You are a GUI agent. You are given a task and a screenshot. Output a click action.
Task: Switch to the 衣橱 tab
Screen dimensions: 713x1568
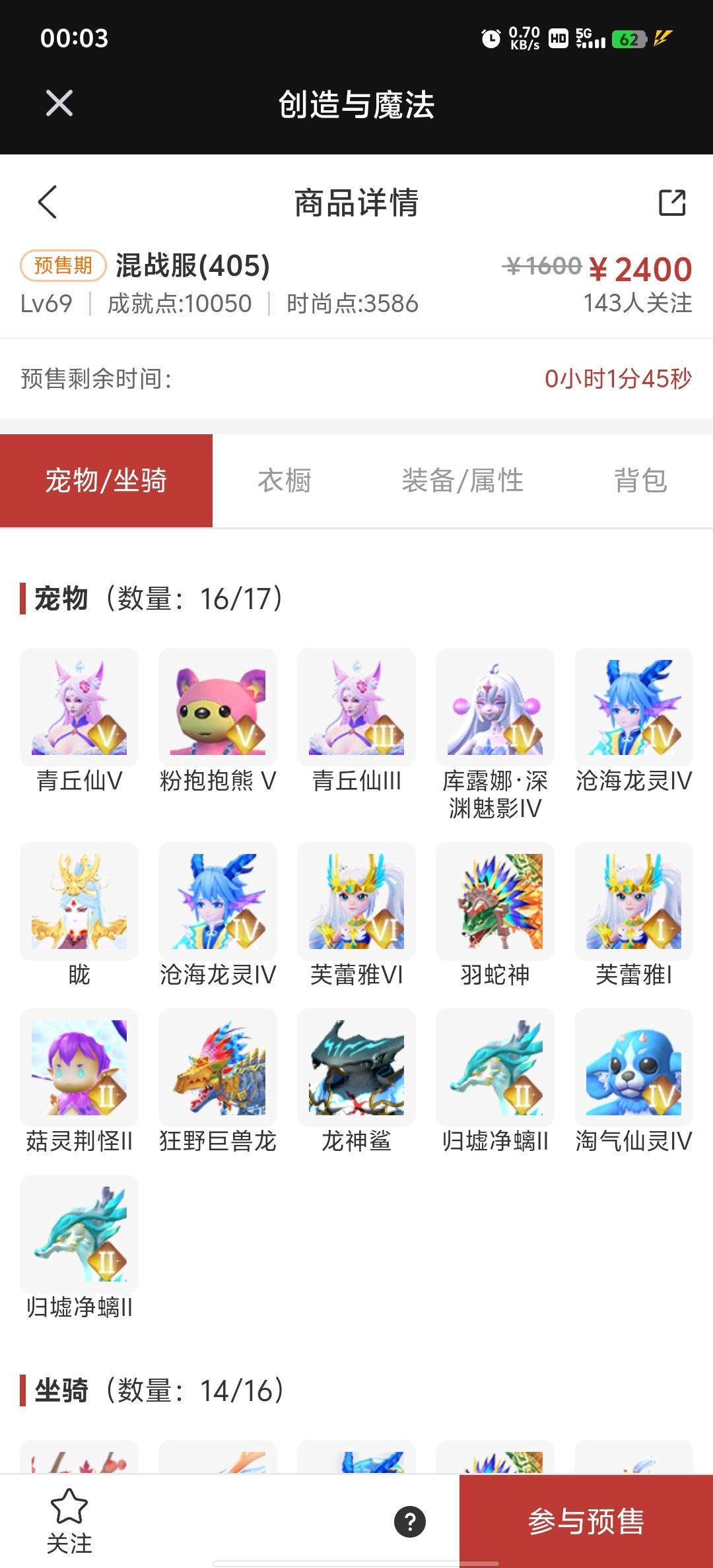pos(285,481)
